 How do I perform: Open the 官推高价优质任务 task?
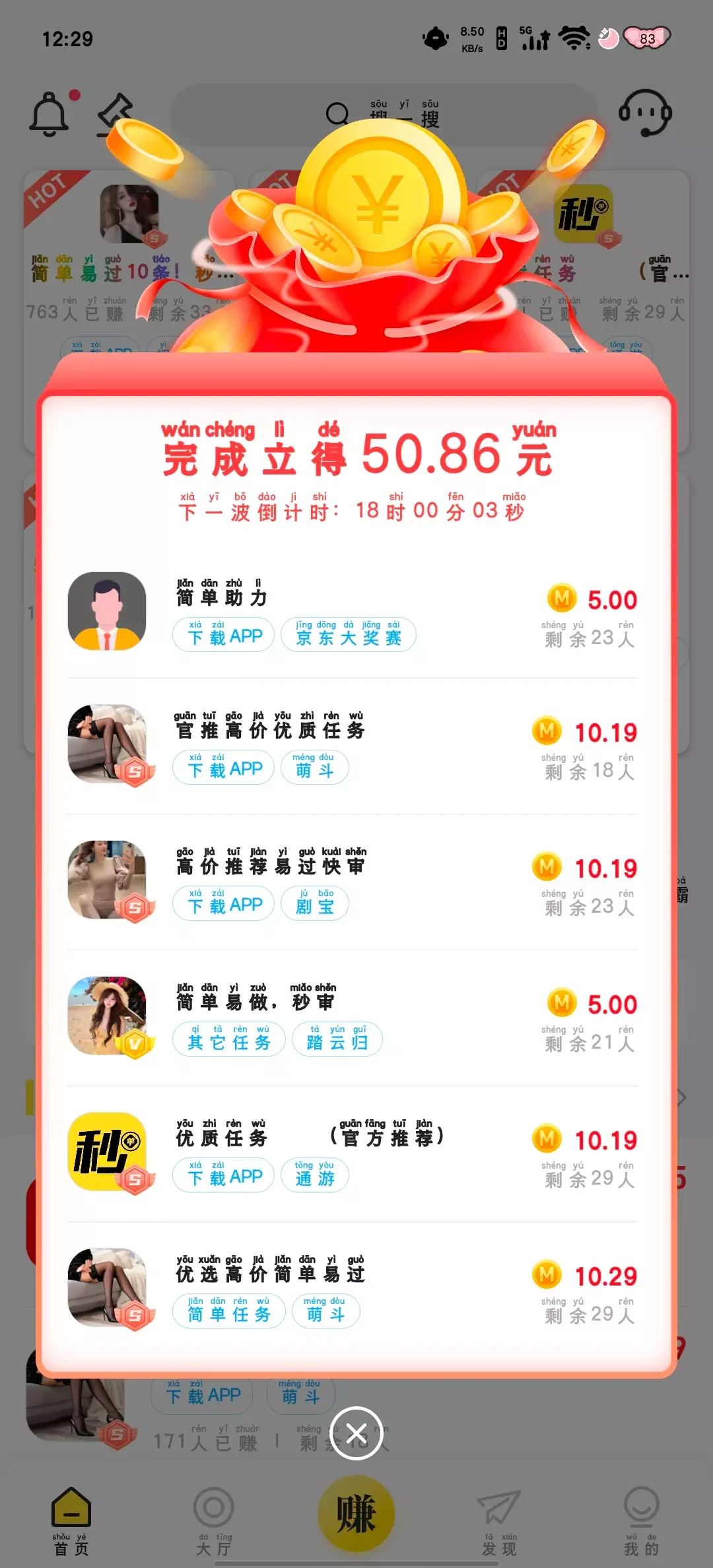pos(353,744)
